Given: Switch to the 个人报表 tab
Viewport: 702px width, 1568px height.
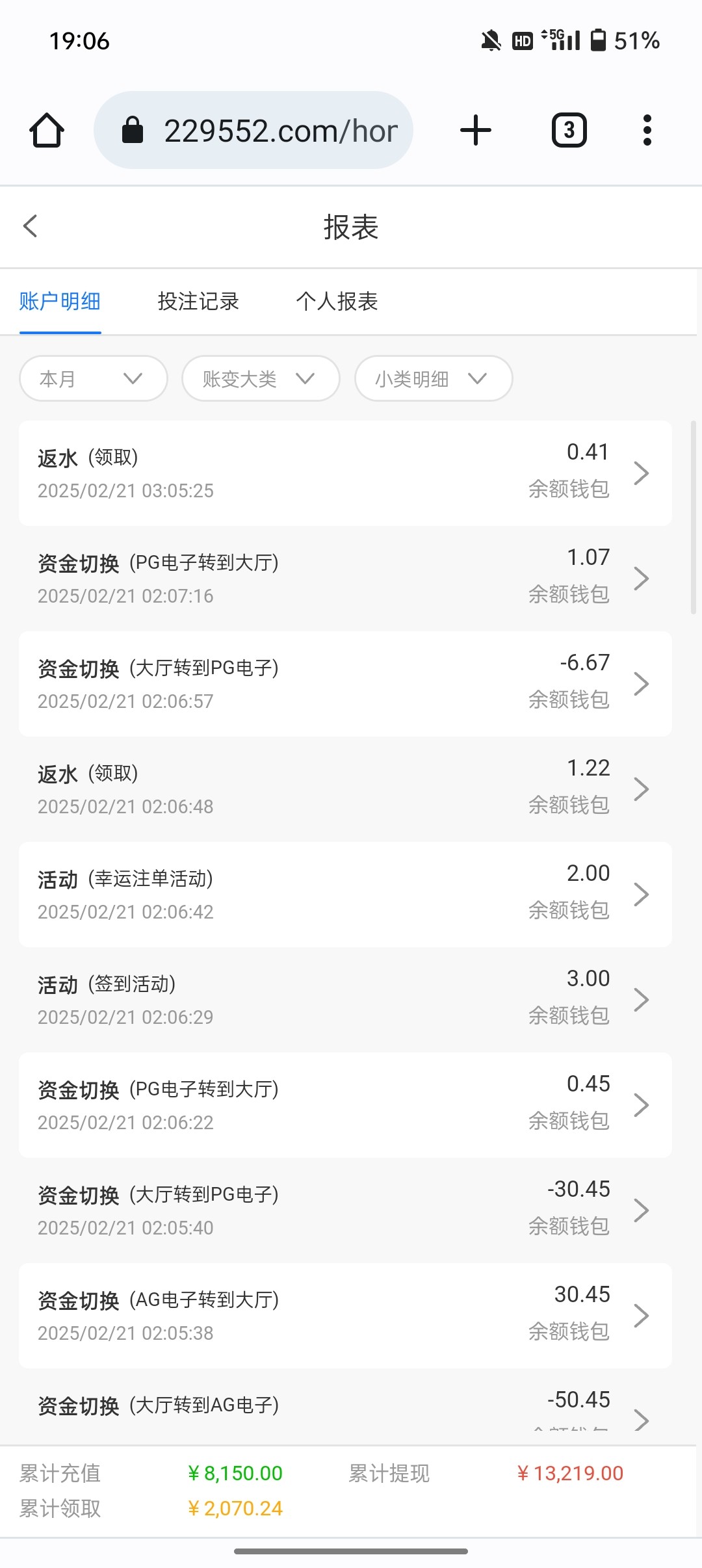Looking at the screenshot, I should tap(337, 302).
